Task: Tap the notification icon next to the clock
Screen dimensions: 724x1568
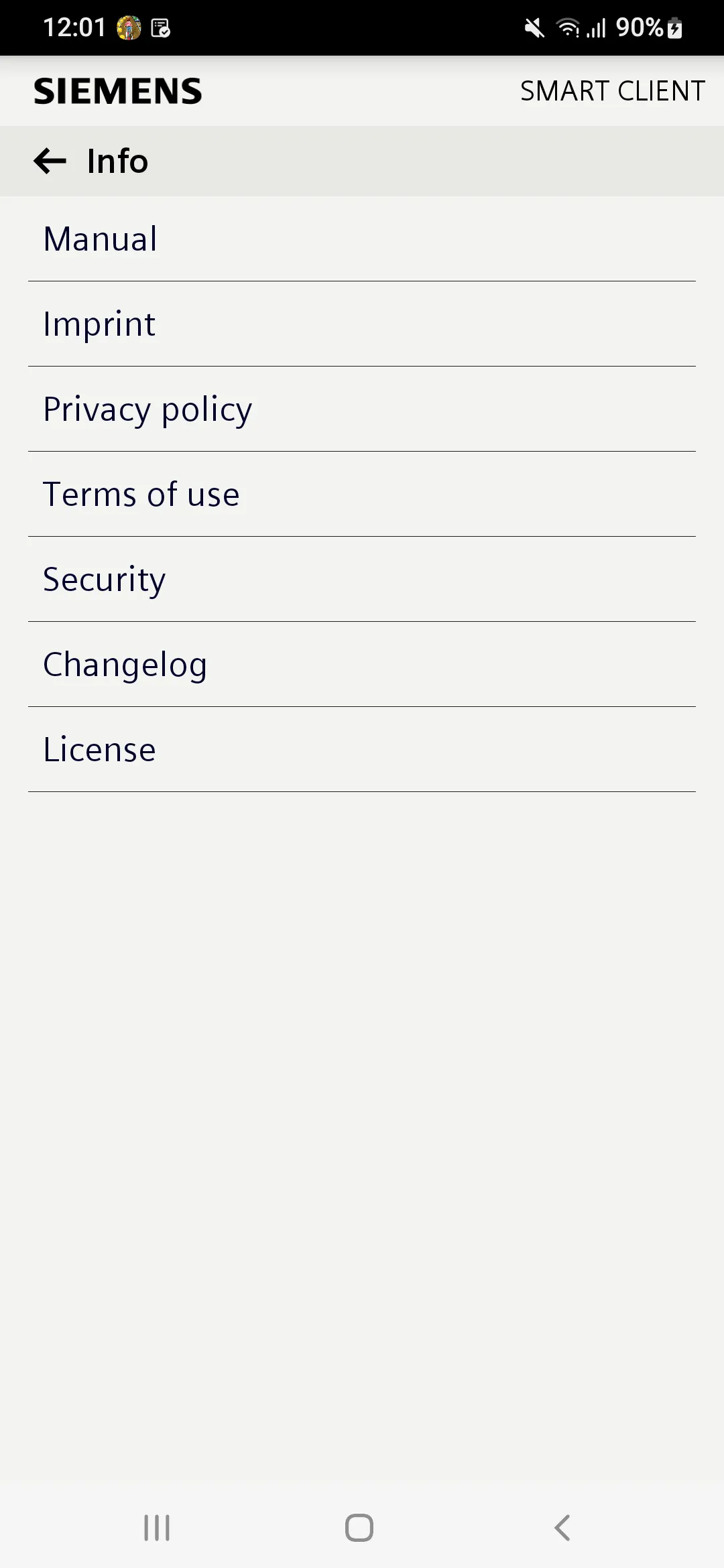Action: [161, 27]
